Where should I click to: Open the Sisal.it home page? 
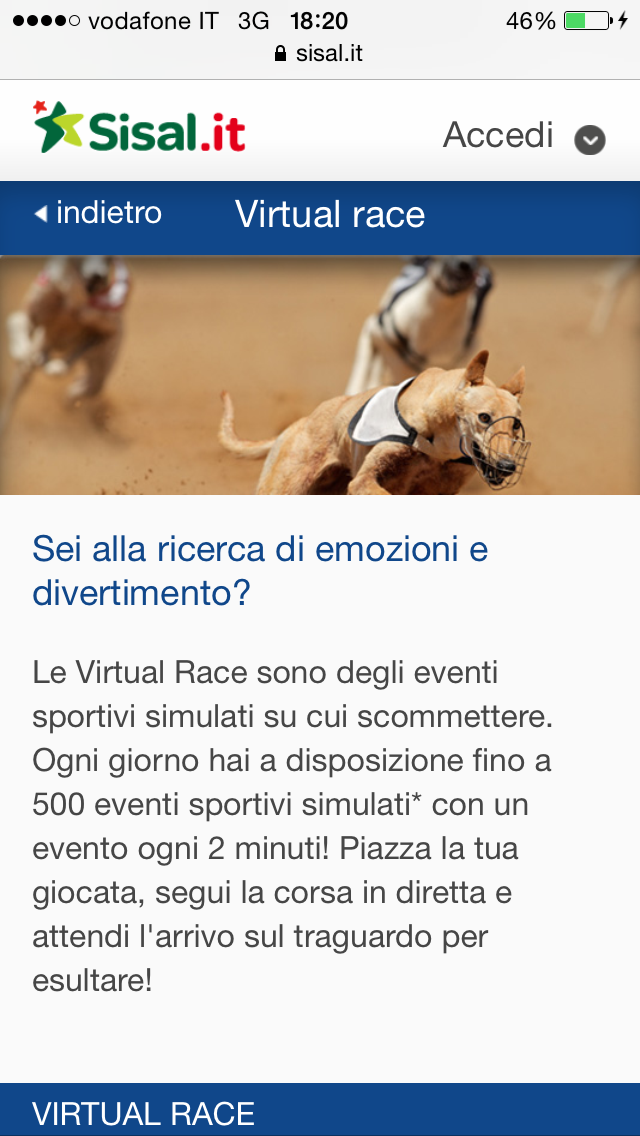click(139, 131)
